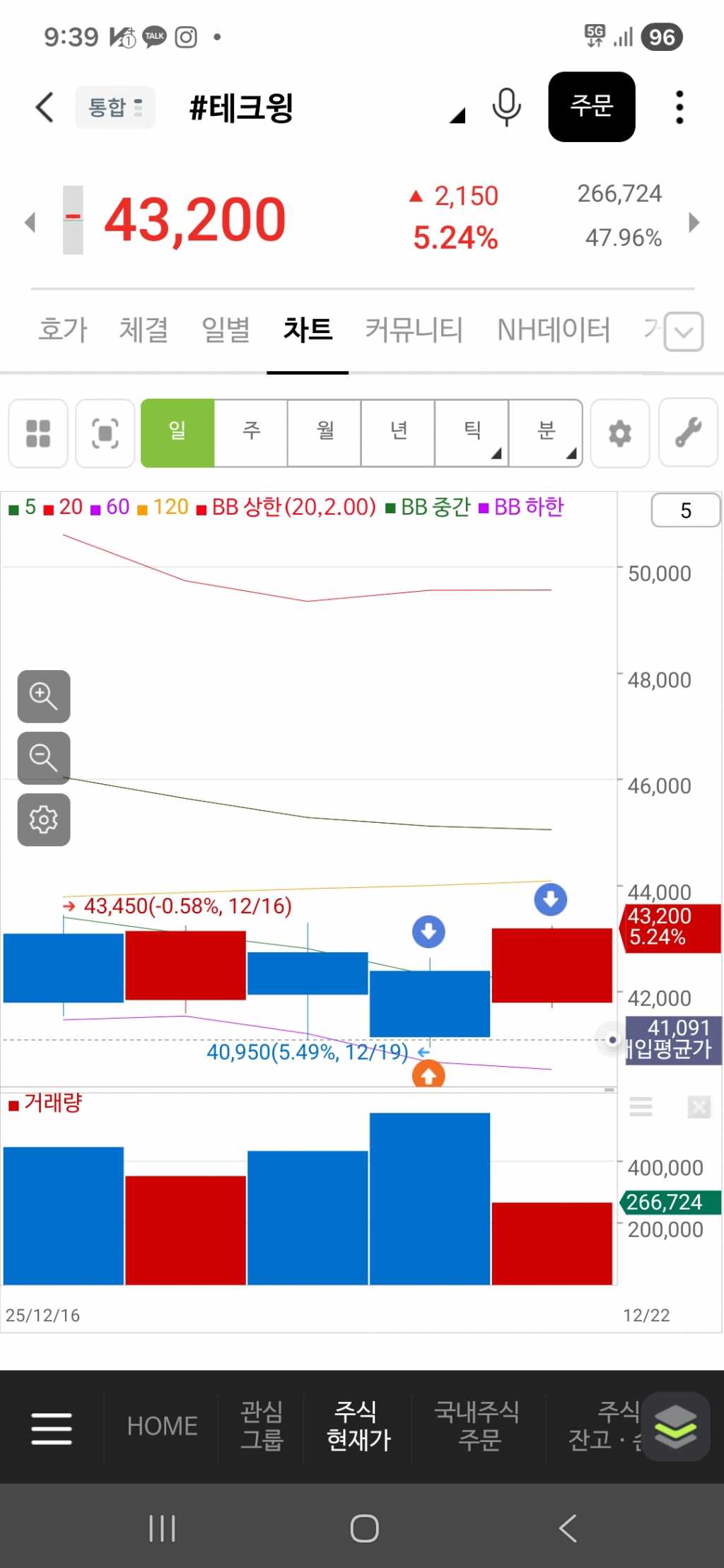Viewport: 724px width, 1568px height.
Task: Open the 통합 market selector
Action: (x=115, y=107)
